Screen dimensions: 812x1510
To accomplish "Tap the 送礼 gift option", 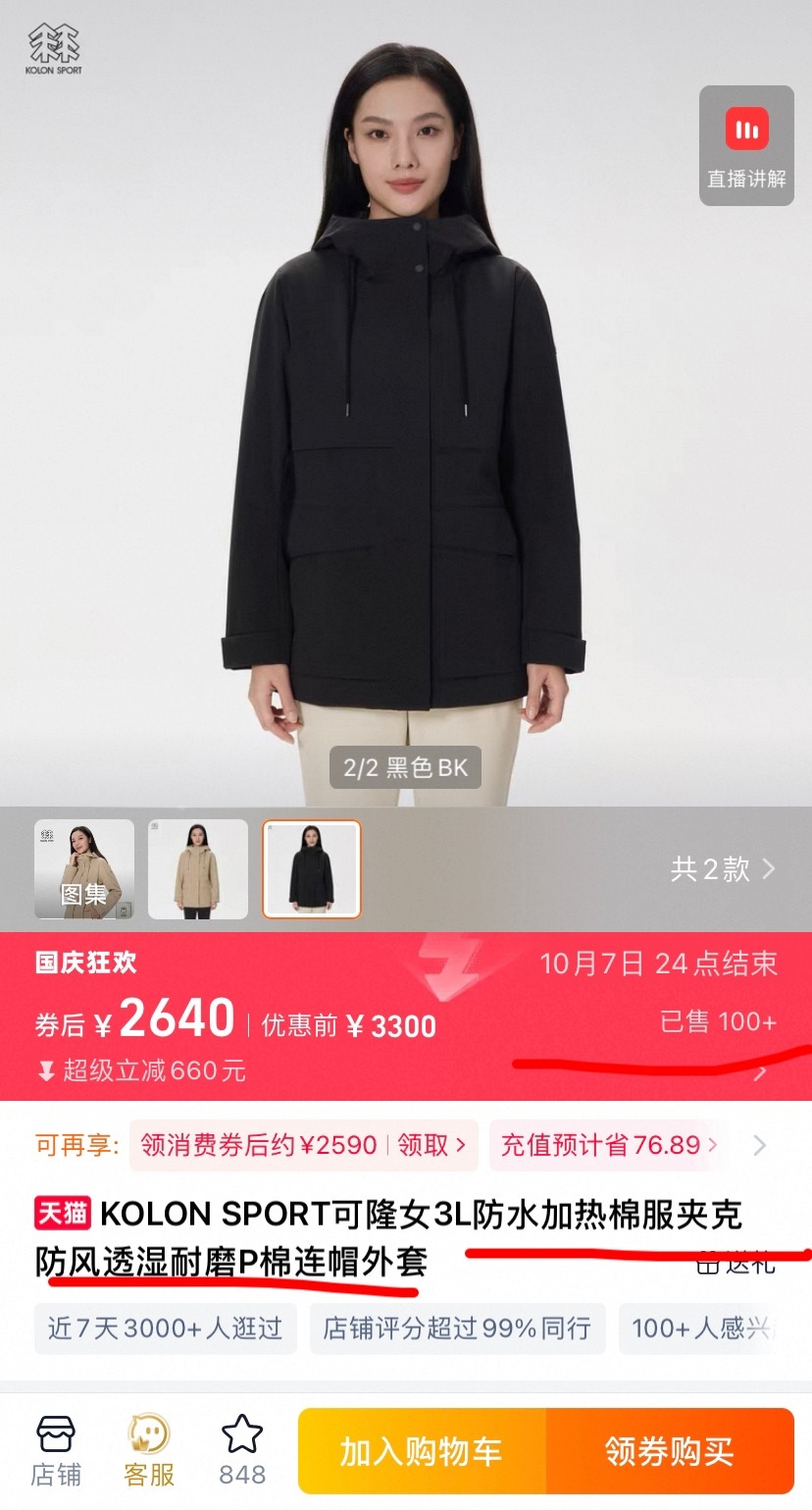I will (x=736, y=1263).
